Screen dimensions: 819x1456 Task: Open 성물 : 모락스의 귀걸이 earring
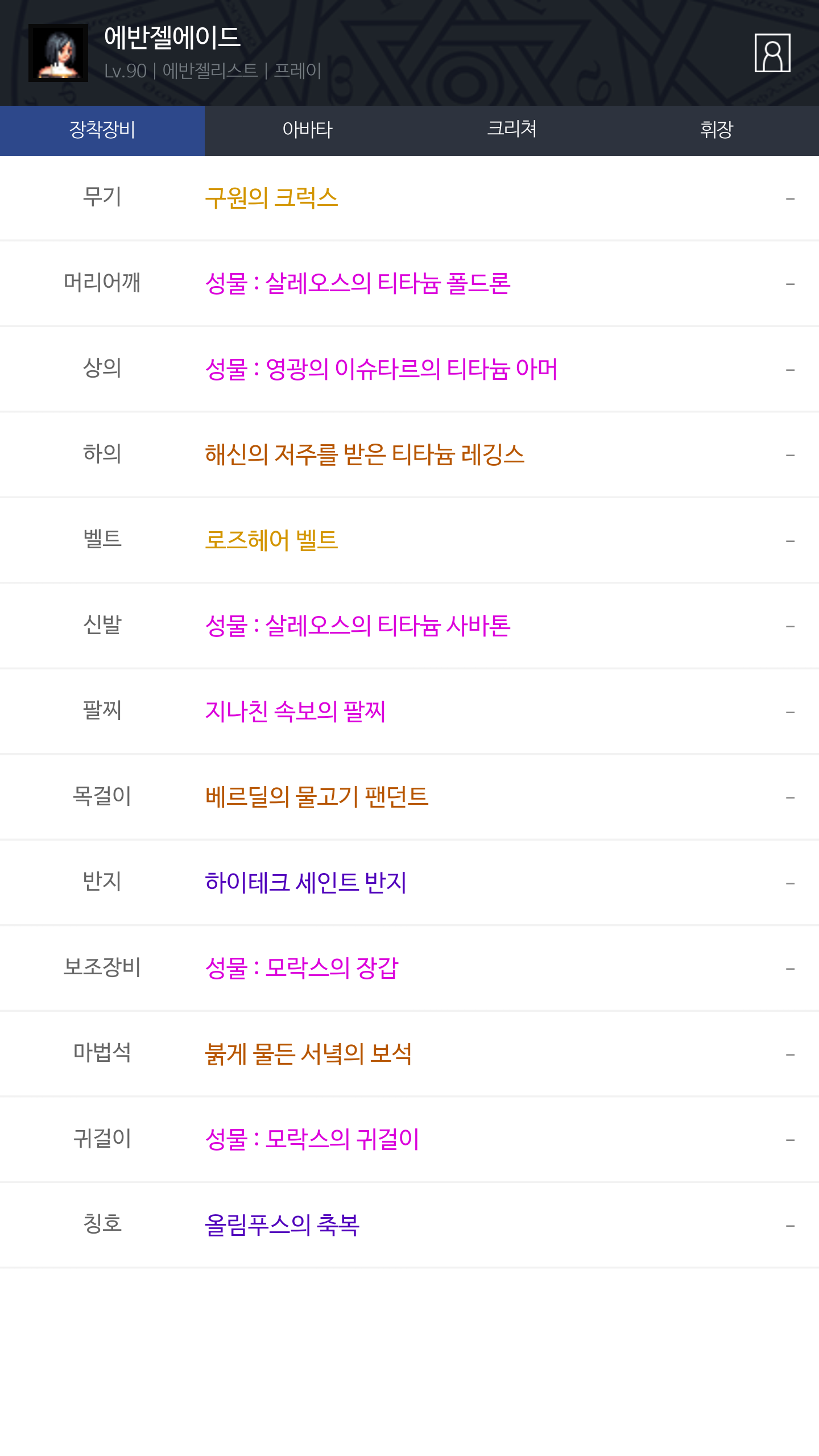(312, 1139)
